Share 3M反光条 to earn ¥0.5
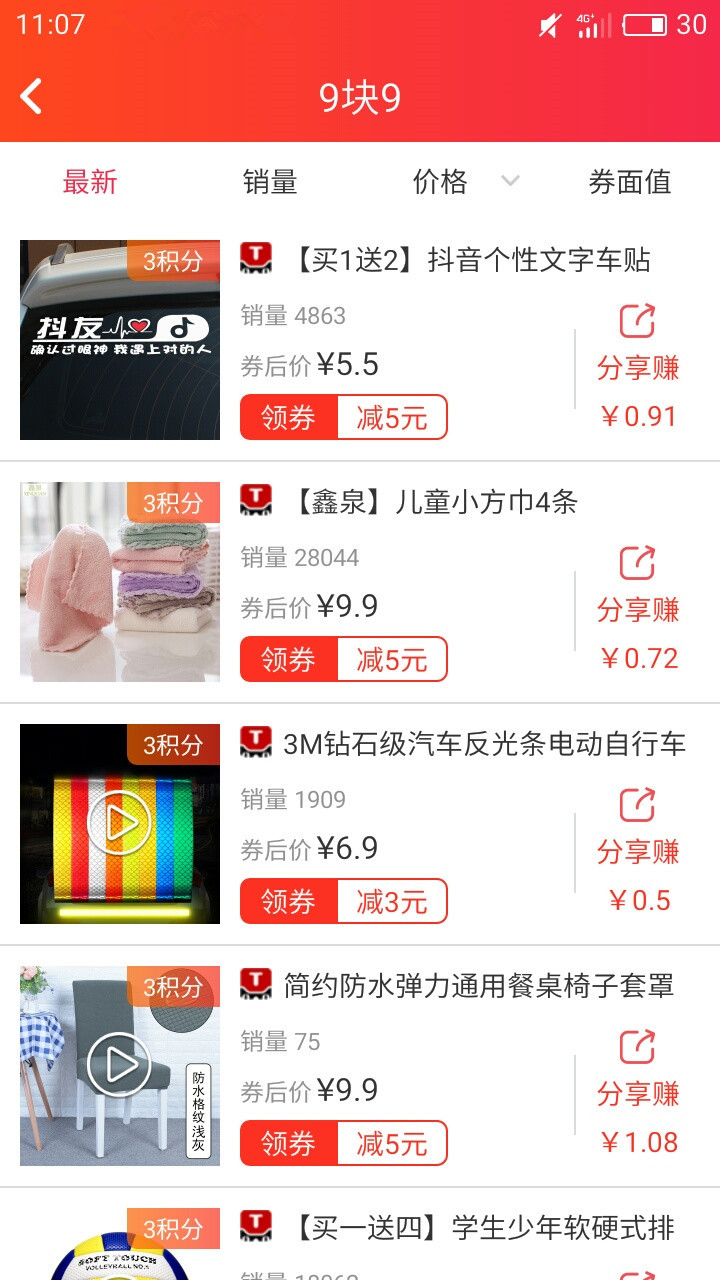This screenshot has width=720, height=1280. [x=638, y=851]
